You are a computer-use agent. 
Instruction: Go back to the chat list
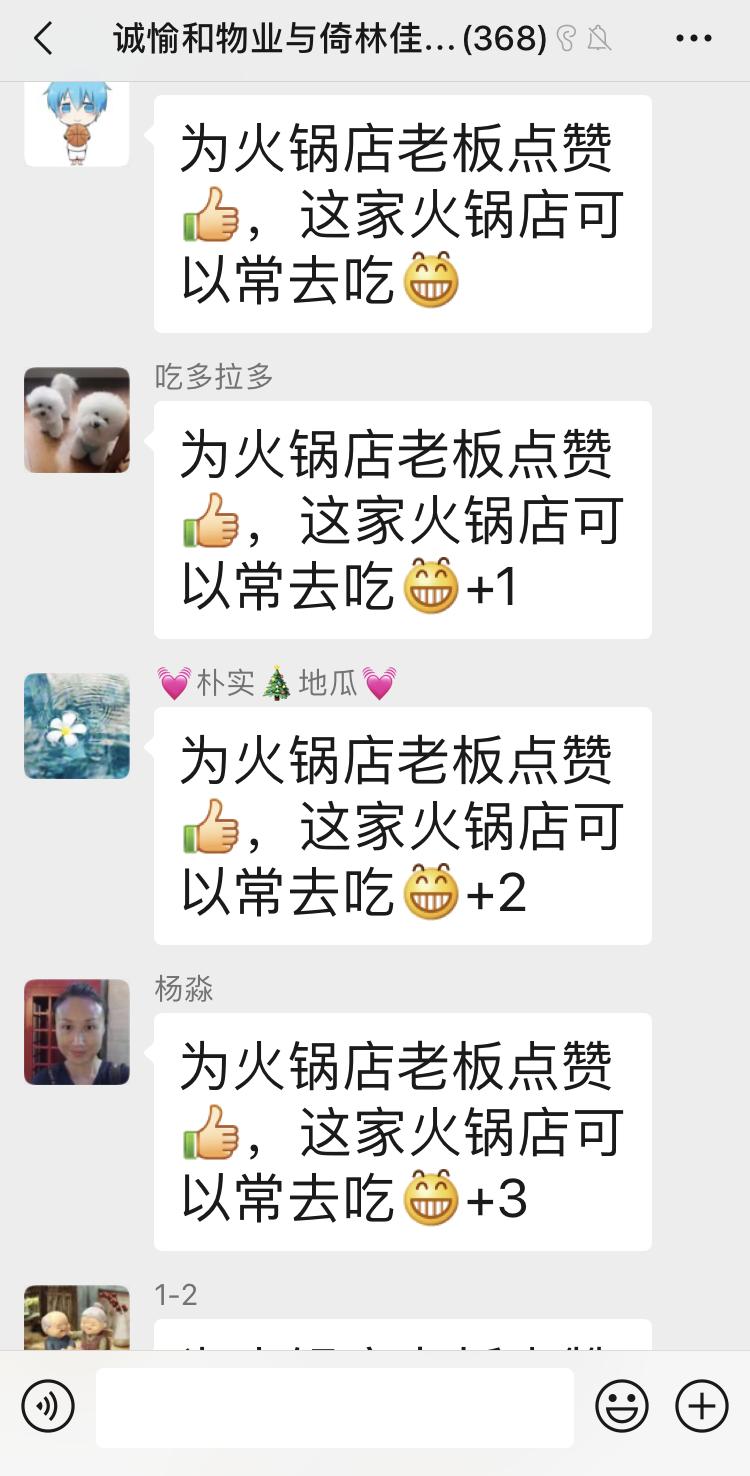(x=42, y=39)
